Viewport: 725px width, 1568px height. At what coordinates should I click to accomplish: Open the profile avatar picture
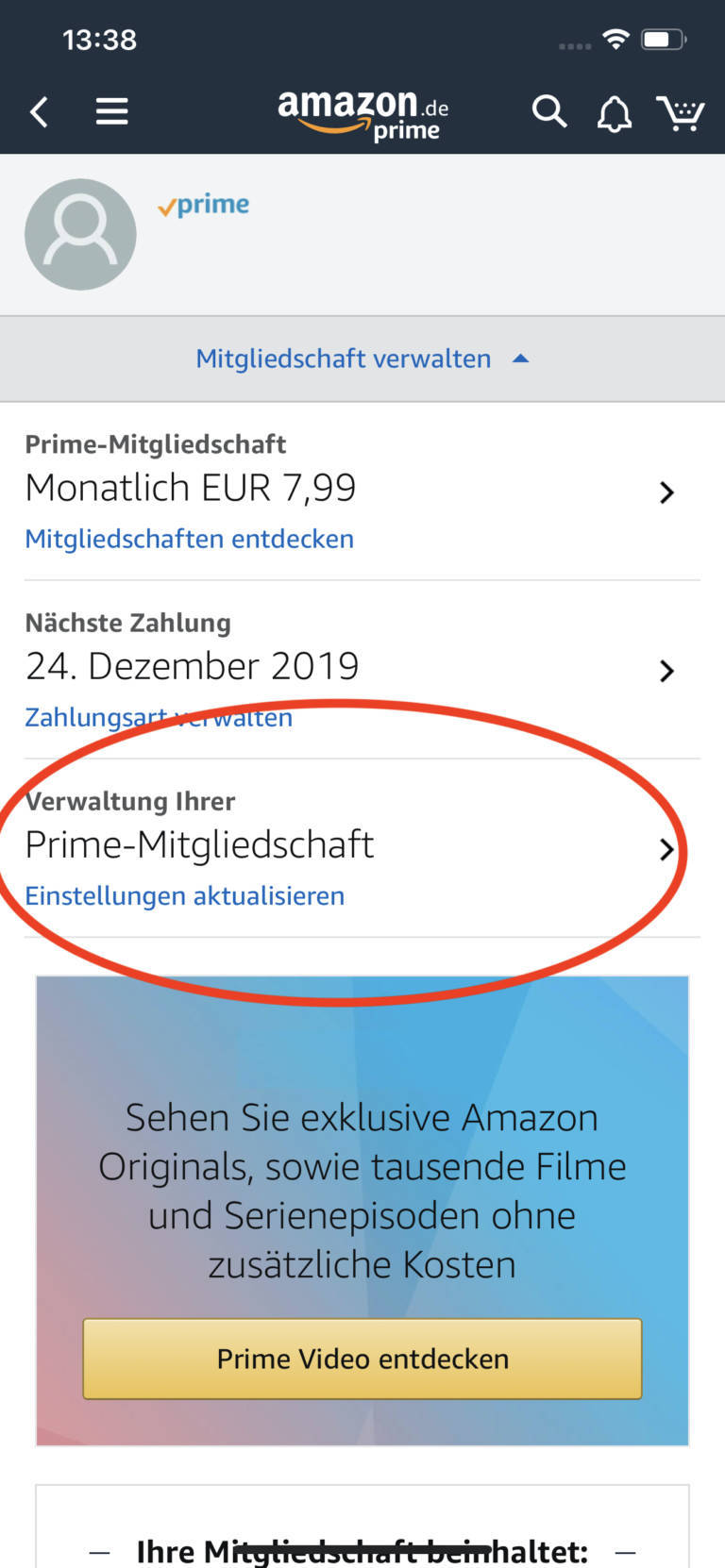80,234
